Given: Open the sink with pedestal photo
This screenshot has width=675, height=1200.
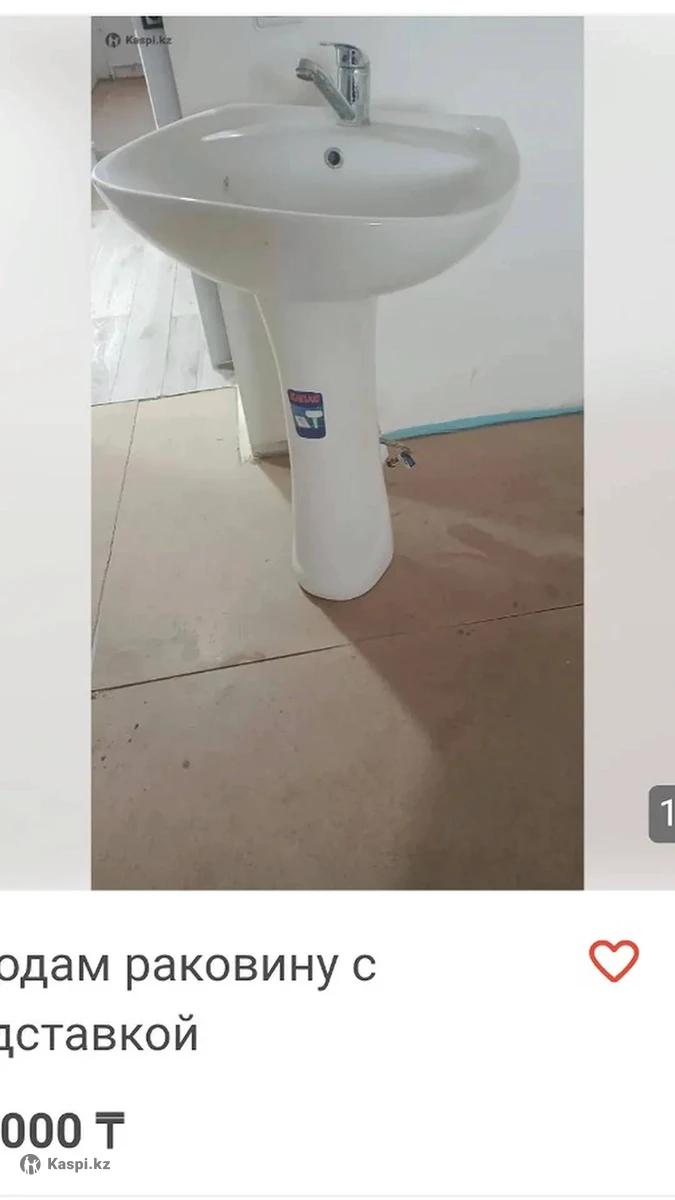Looking at the screenshot, I should (337, 452).
